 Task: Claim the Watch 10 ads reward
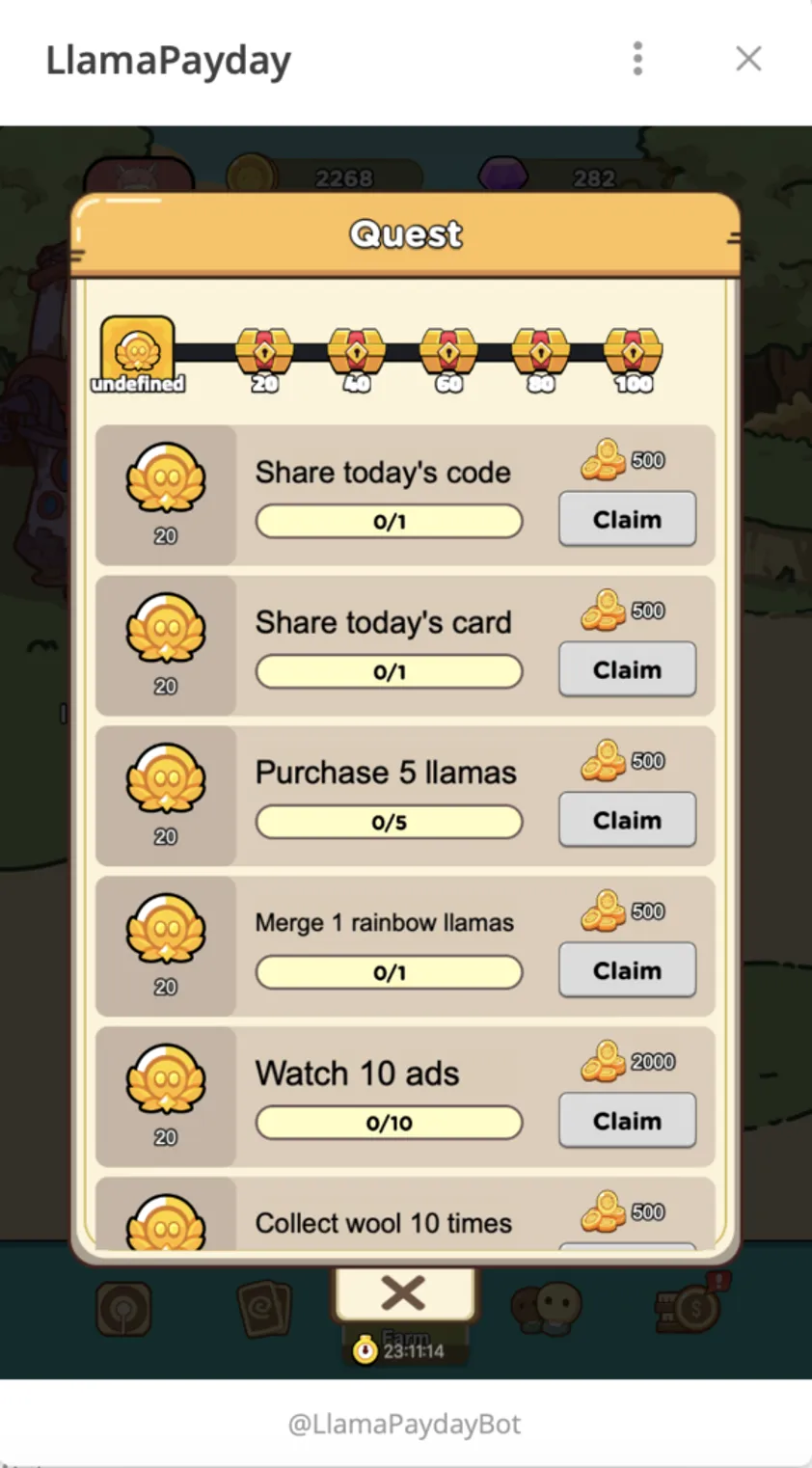(x=627, y=1121)
